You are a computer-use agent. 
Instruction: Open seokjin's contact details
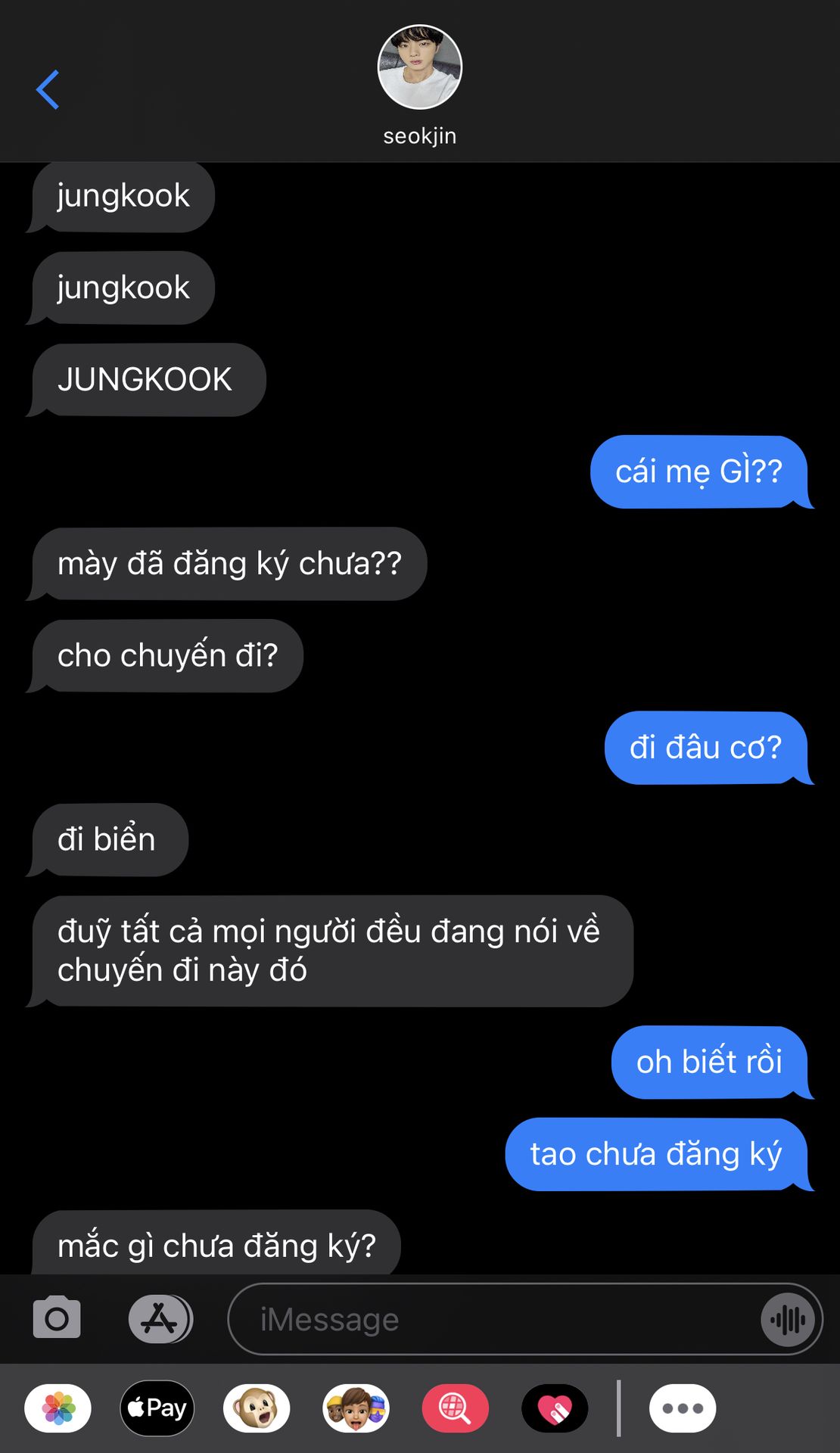click(x=419, y=85)
